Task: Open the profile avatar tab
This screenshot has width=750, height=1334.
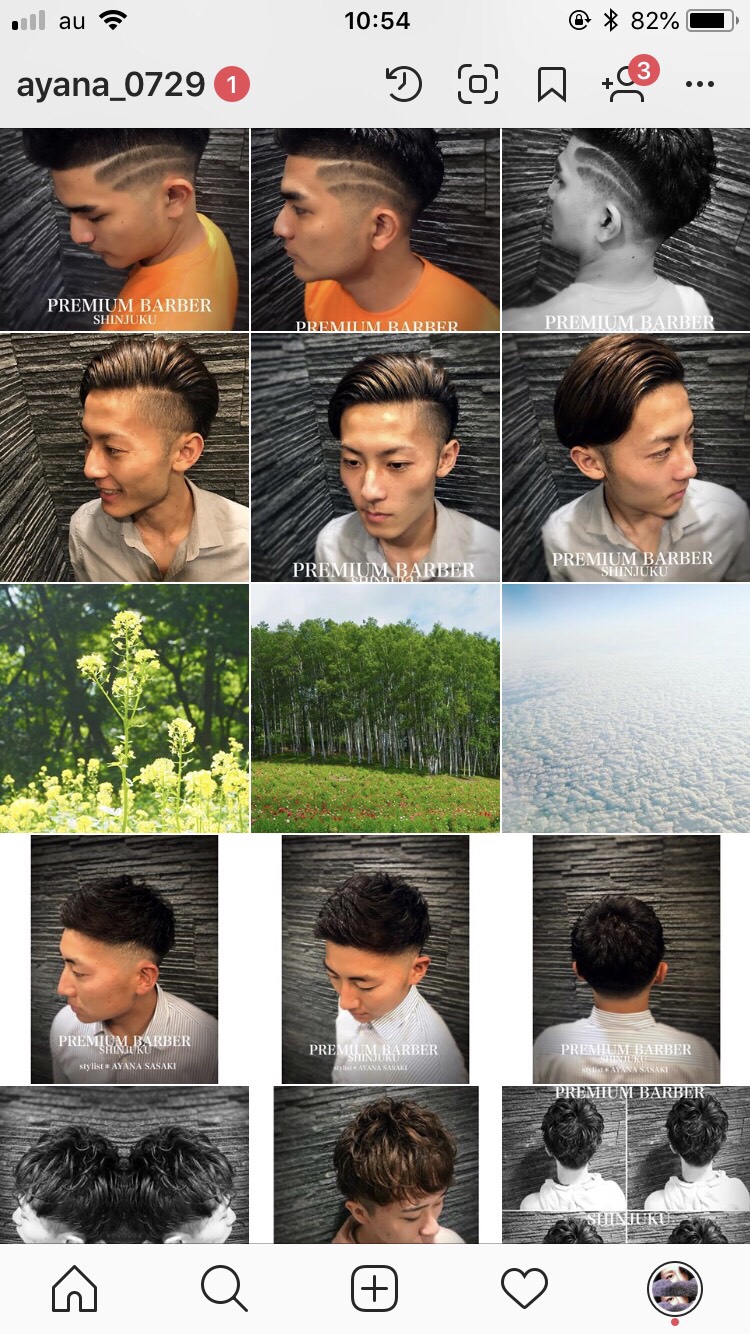Action: coord(674,1288)
